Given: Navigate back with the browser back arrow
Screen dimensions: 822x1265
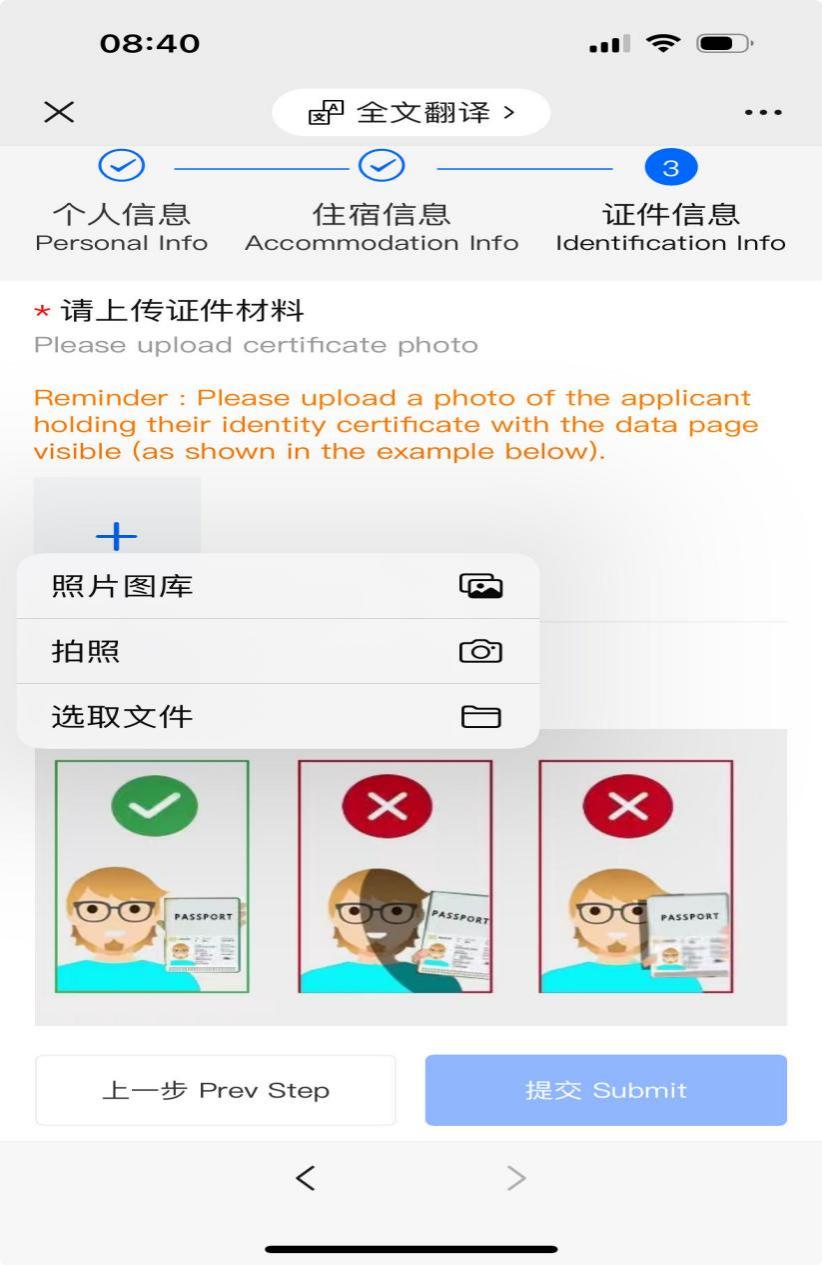Looking at the screenshot, I should 306,1178.
